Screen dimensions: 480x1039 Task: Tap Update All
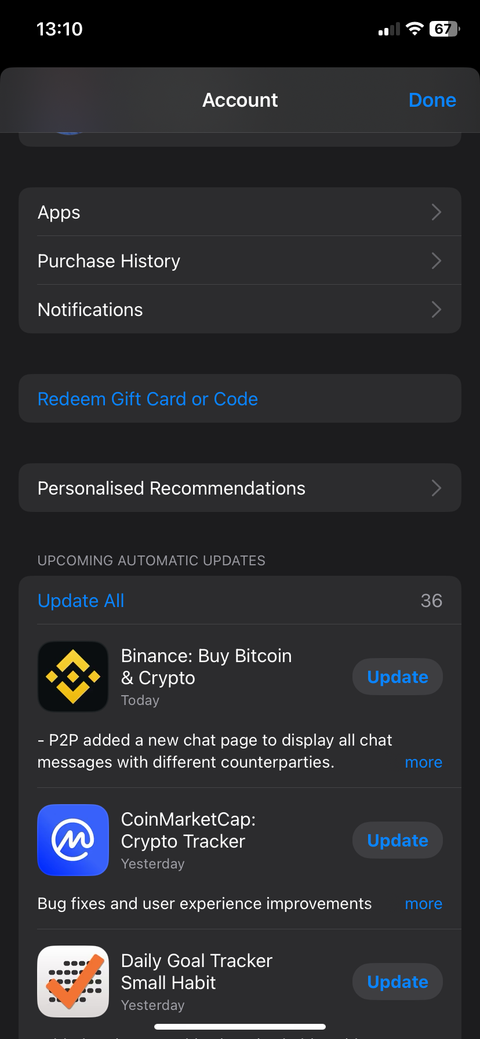pyautogui.click(x=81, y=600)
